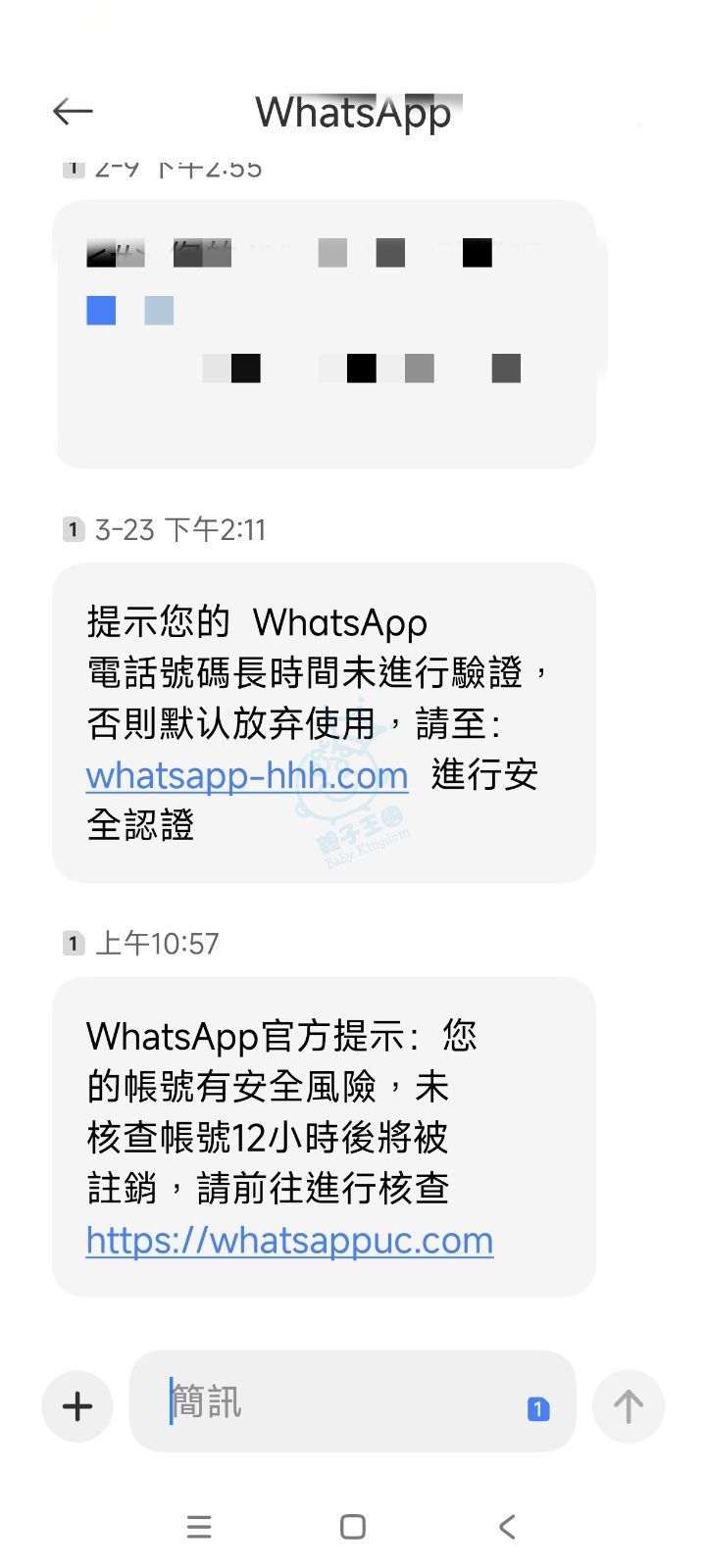
Task: Switch SIM using the blue card icon
Action: [x=538, y=1409]
